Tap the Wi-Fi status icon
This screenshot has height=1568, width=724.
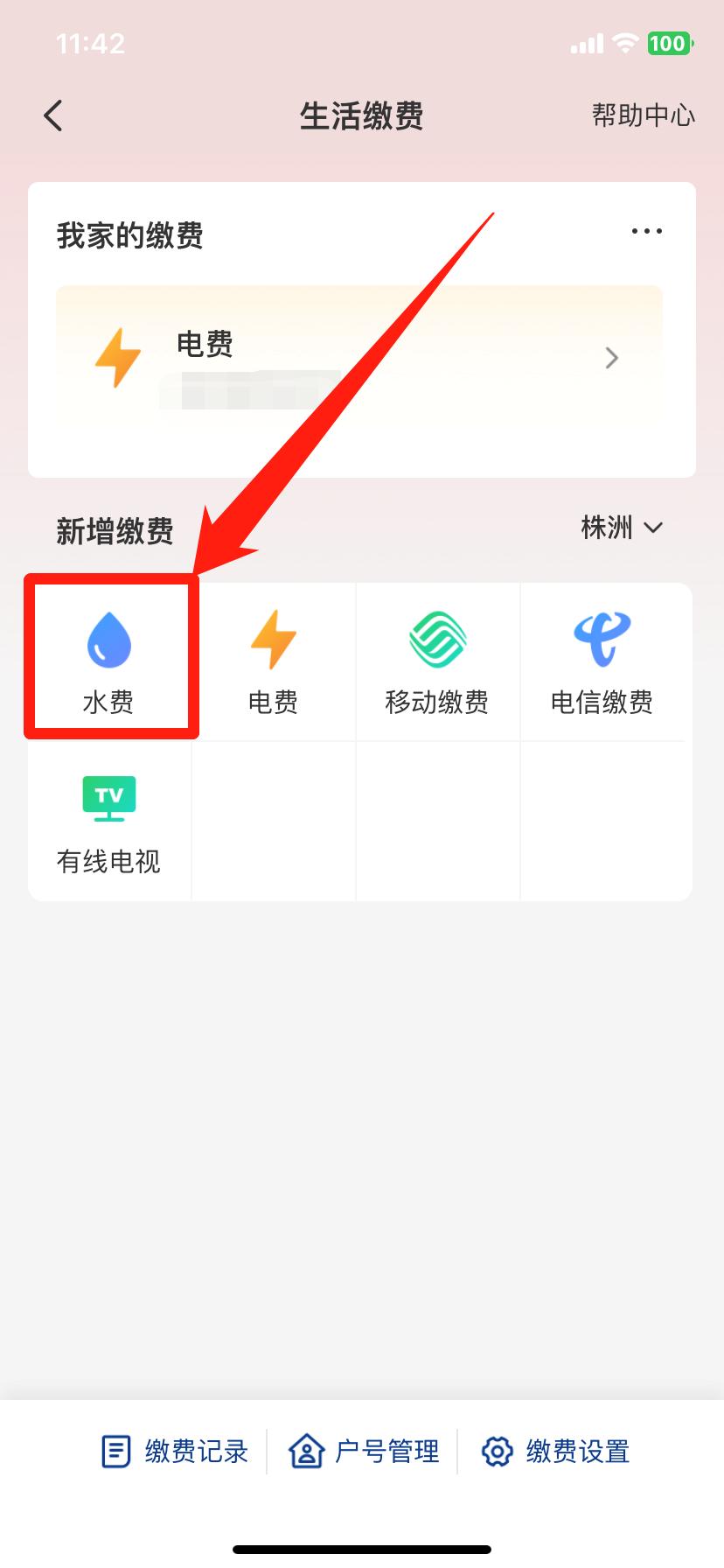[623, 43]
